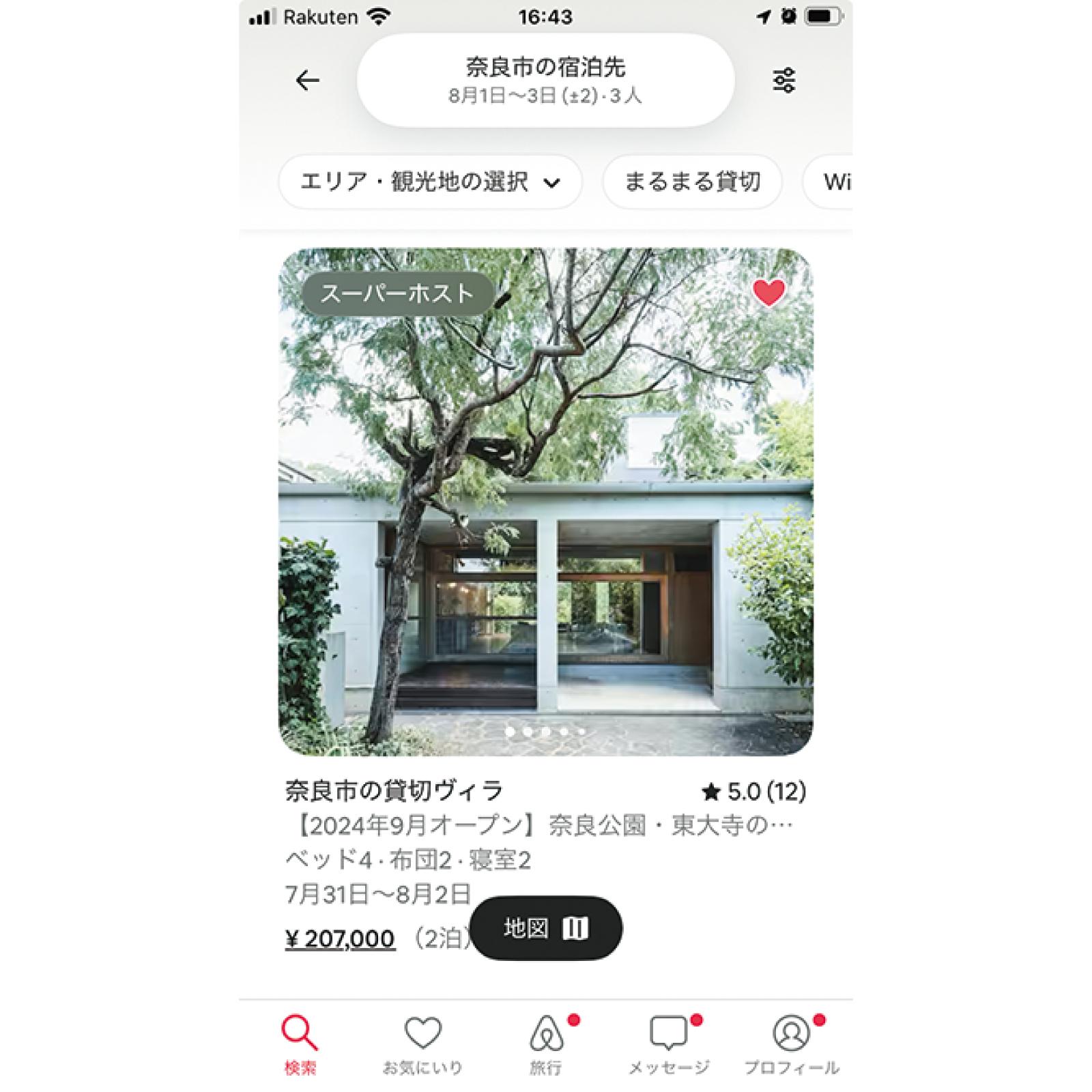The image size is (1092, 1092).
Task: View price details for ¥207,000
Action: click(340, 939)
